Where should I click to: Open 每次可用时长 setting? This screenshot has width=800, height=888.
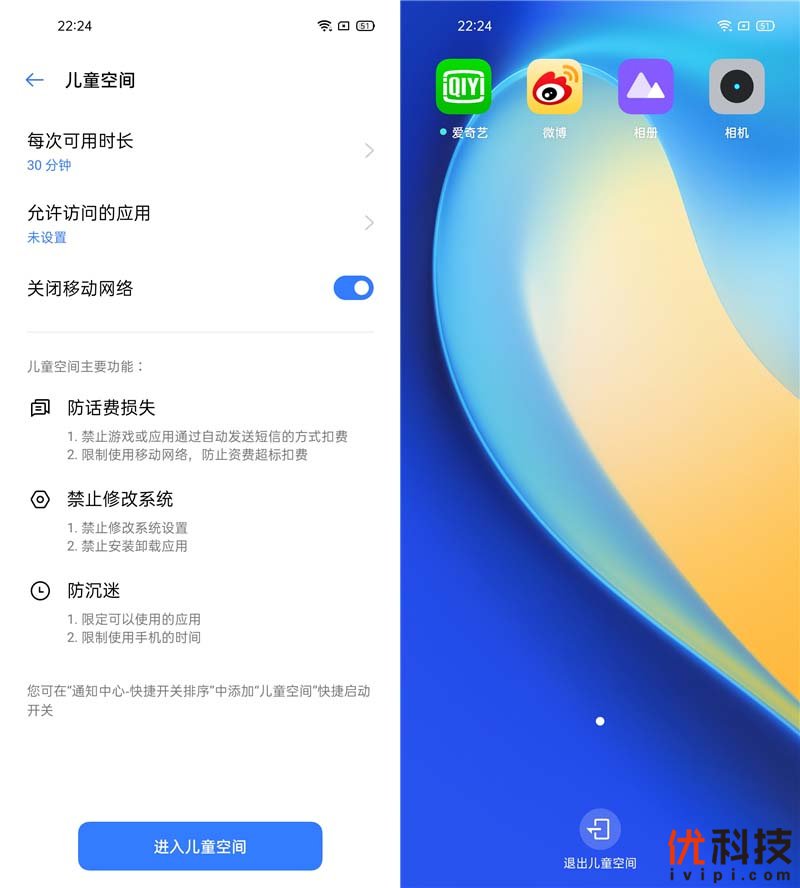click(200, 151)
